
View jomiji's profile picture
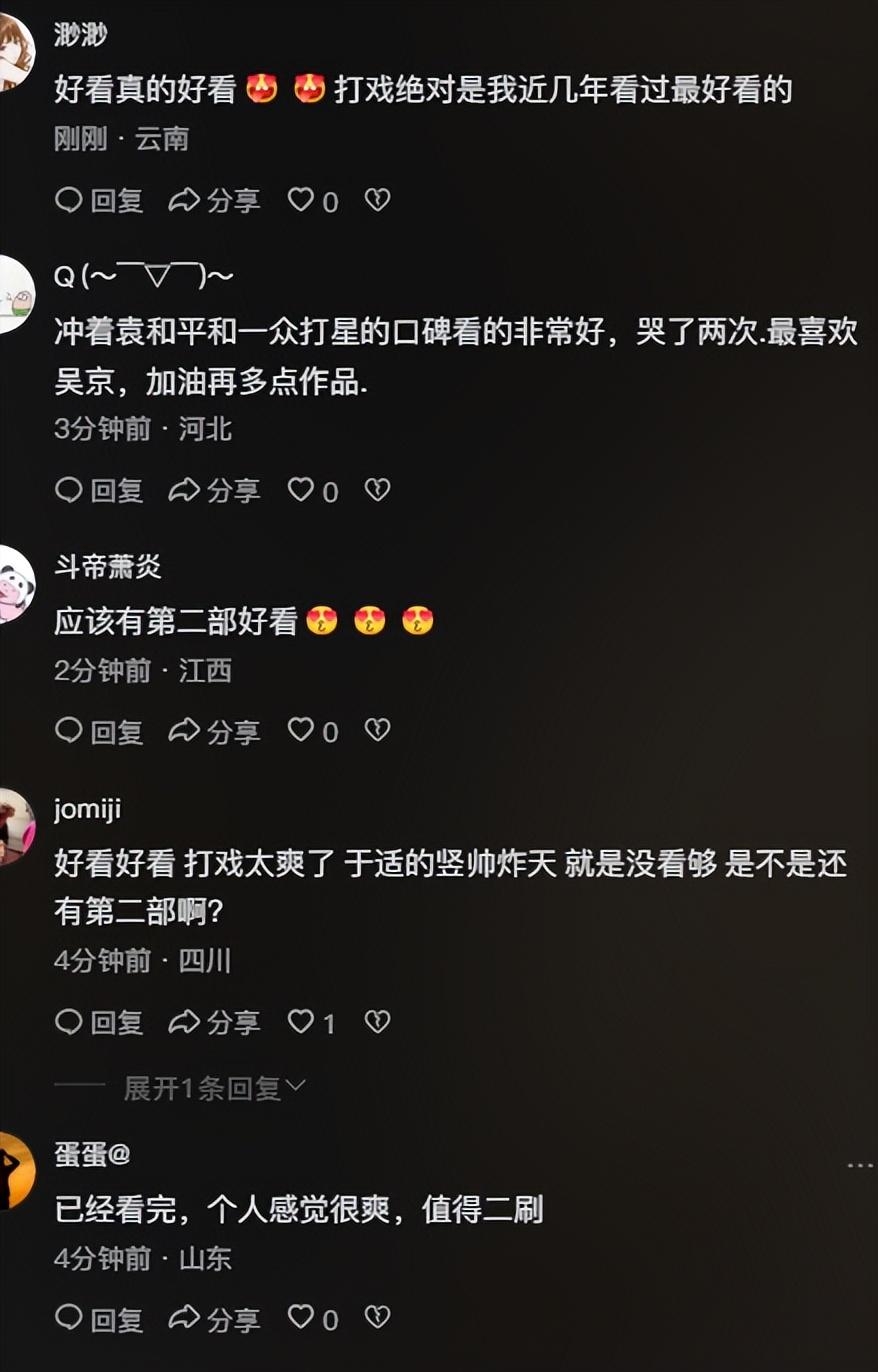coord(15,826)
